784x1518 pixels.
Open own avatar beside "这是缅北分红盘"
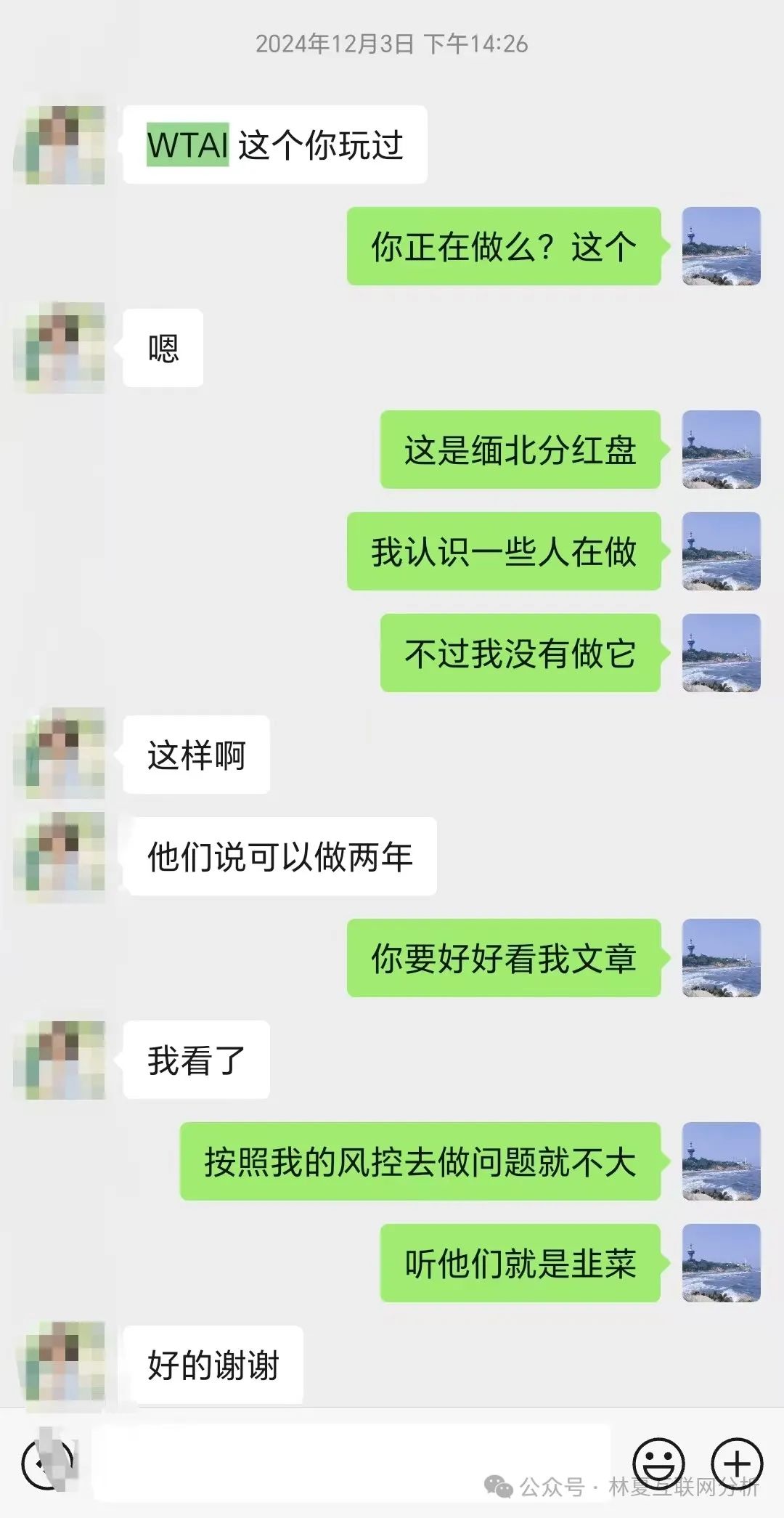pyautogui.click(x=721, y=450)
